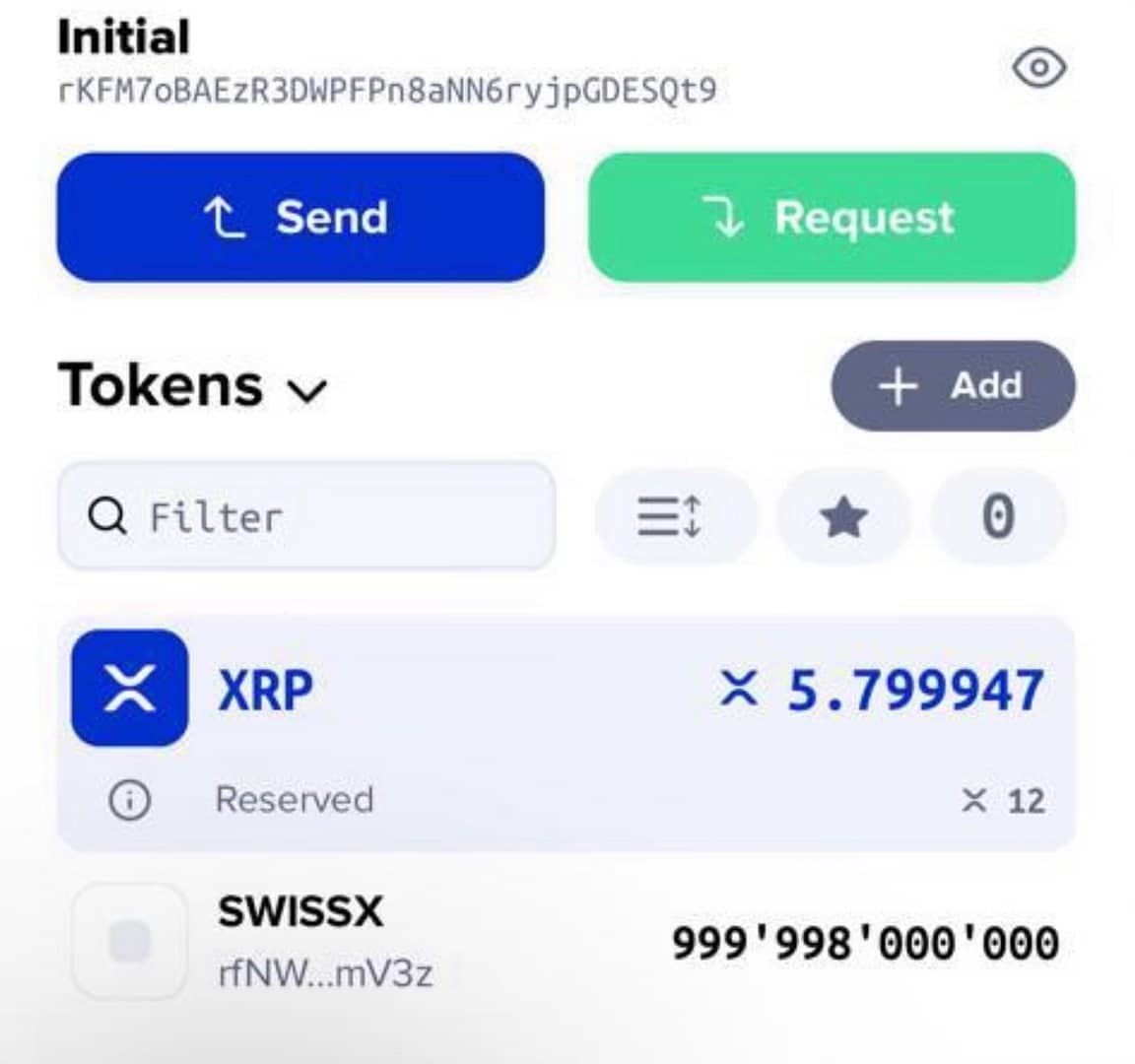View info about the Reserved amount
This screenshot has width=1135, height=1064.
130,800
